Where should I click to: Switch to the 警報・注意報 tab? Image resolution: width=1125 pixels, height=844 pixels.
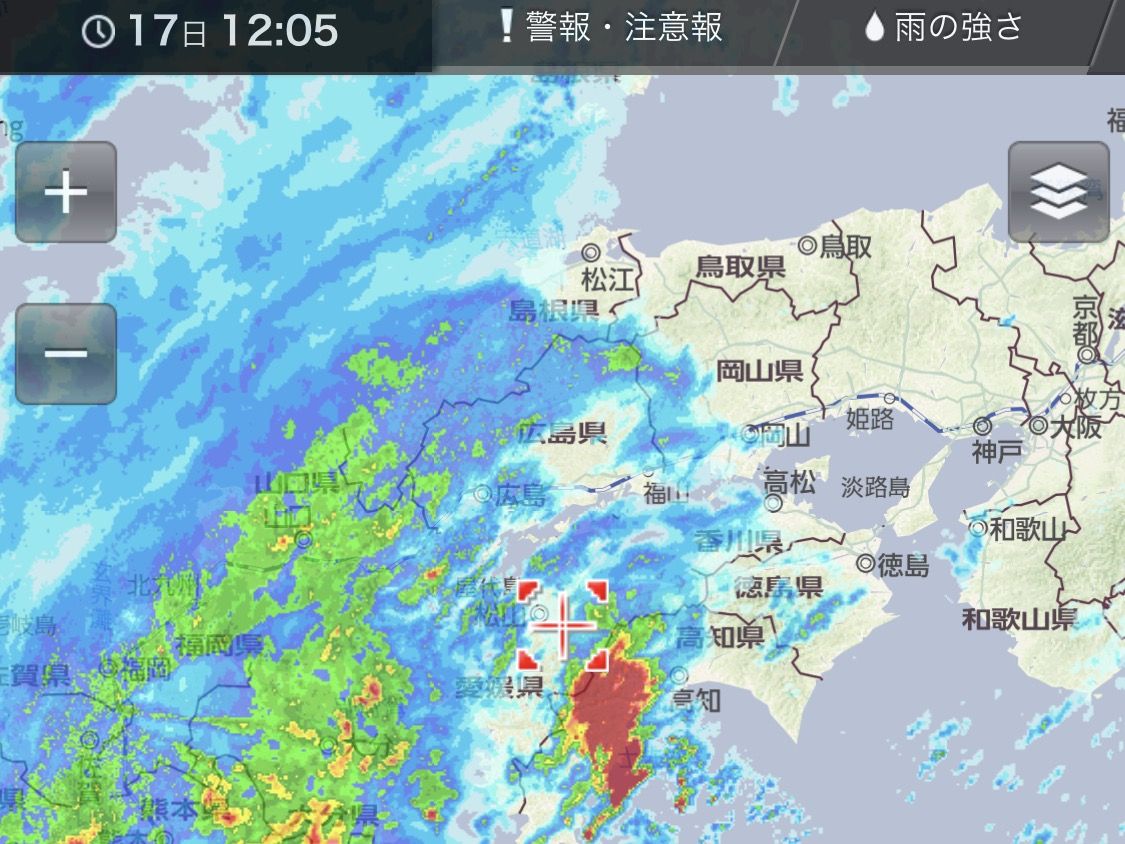pyautogui.click(x=610, y=30)
